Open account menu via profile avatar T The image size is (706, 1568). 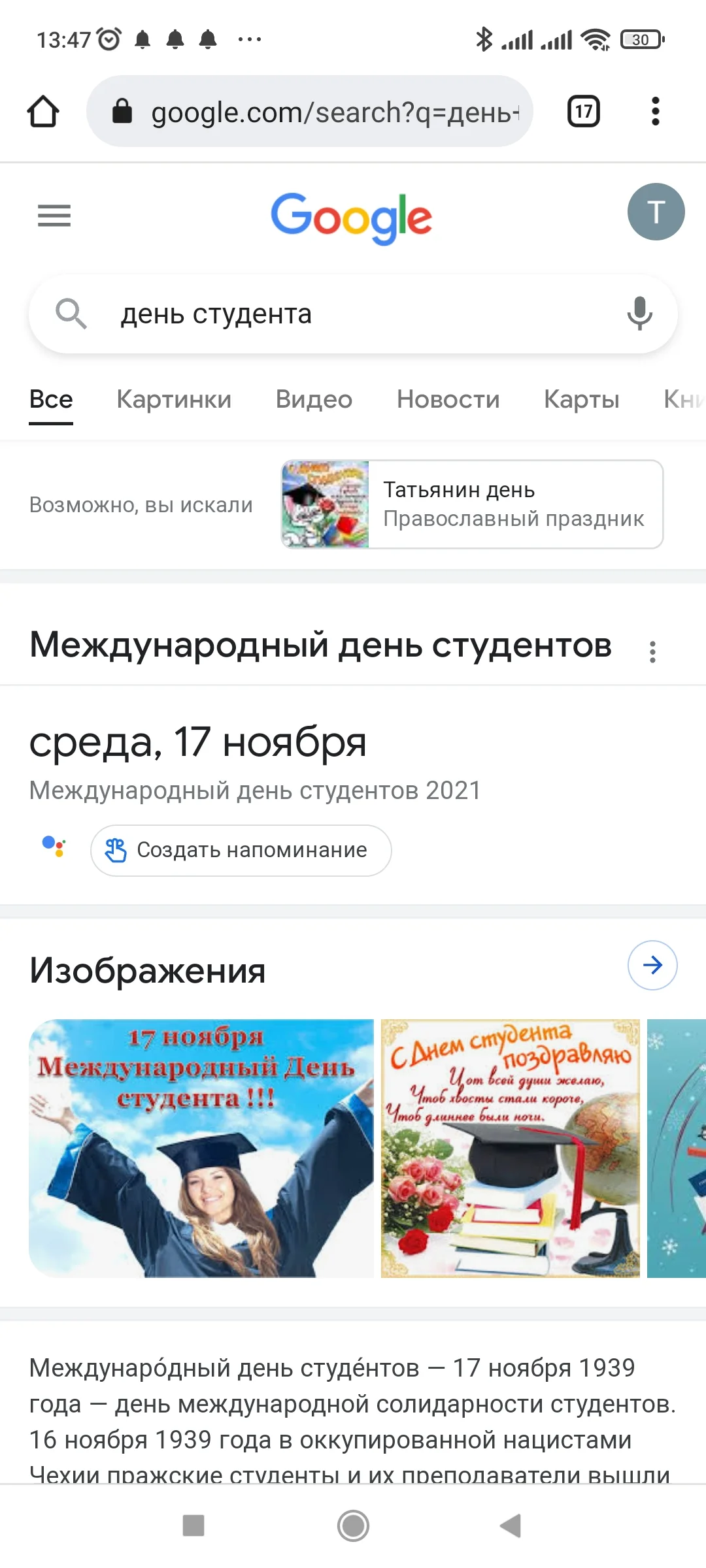(656, 211)
